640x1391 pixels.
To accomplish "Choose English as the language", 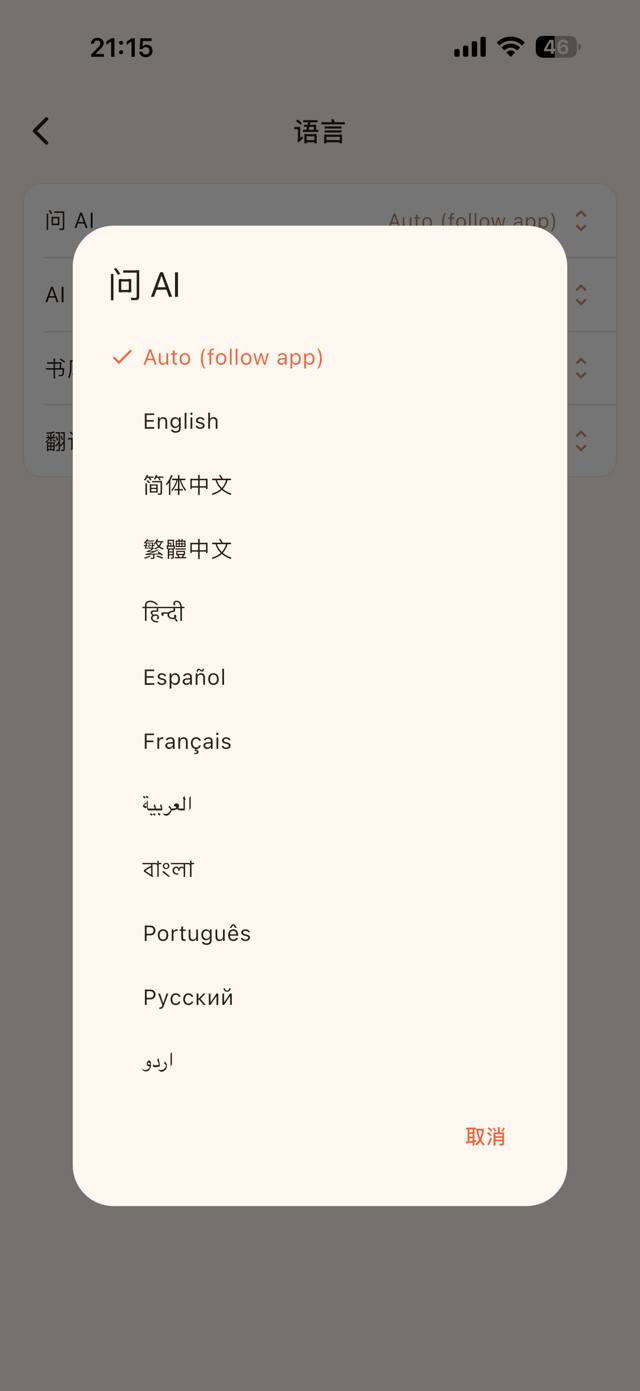I will (319, 421).
